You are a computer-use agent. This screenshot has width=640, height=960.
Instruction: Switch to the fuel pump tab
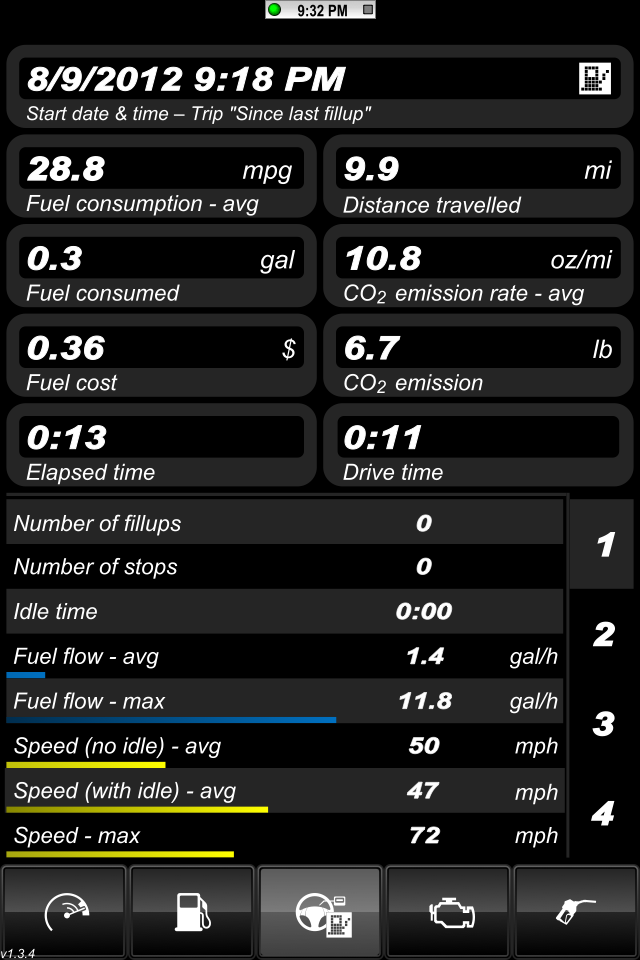tap(192, 911)
